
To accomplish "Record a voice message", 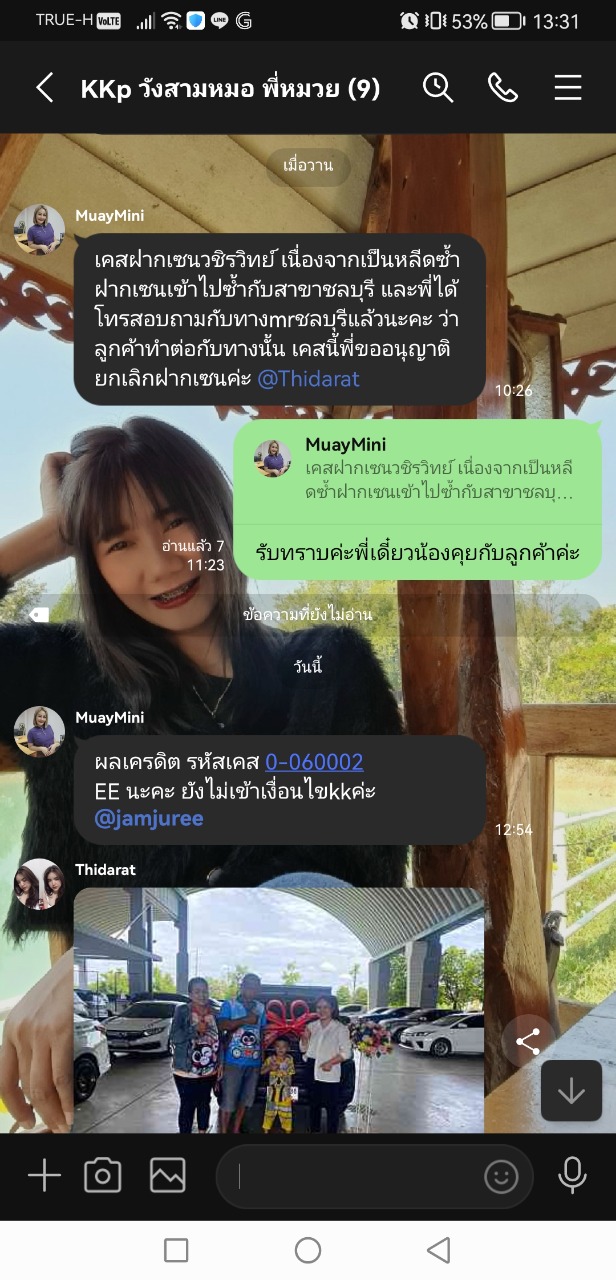I will tap(572, 1176).
